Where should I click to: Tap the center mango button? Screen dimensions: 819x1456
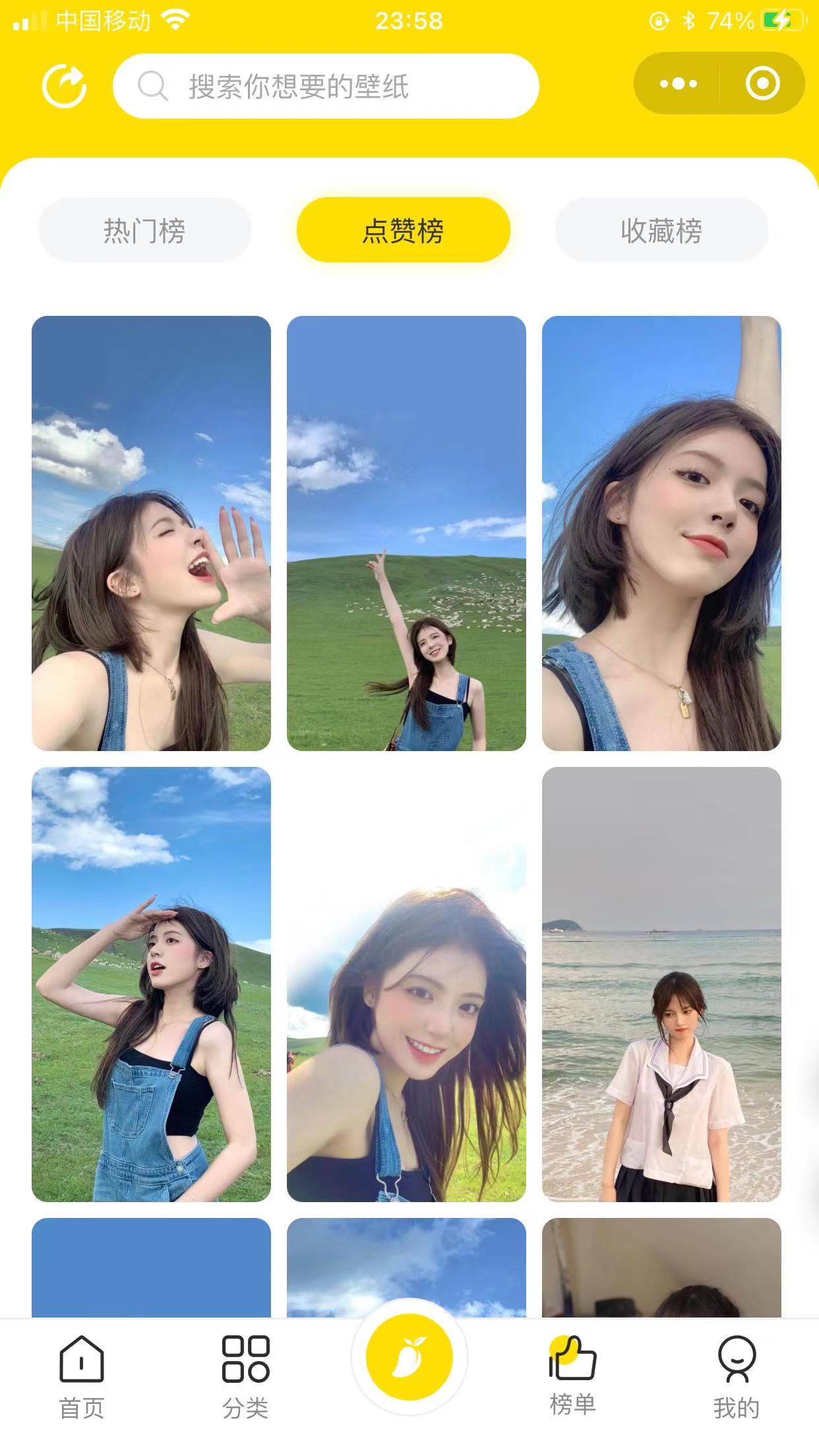pos(409,1357)
